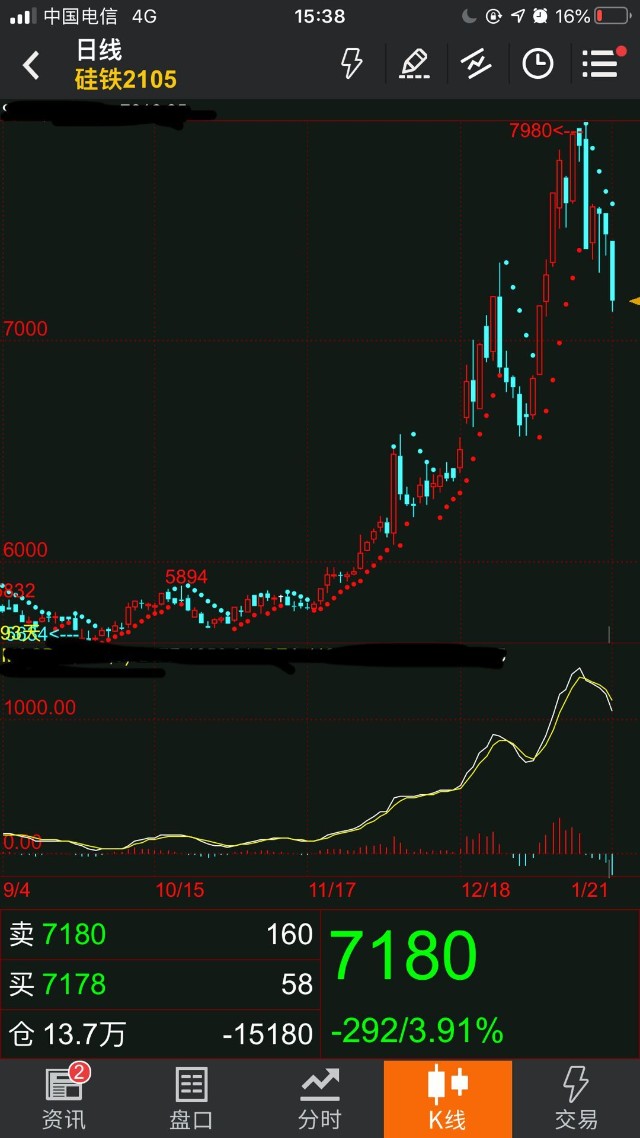The height and width of the screenshot is (1138, 640).
Task: Open the list menu with red dot
Action: click(x=600, y=64)
